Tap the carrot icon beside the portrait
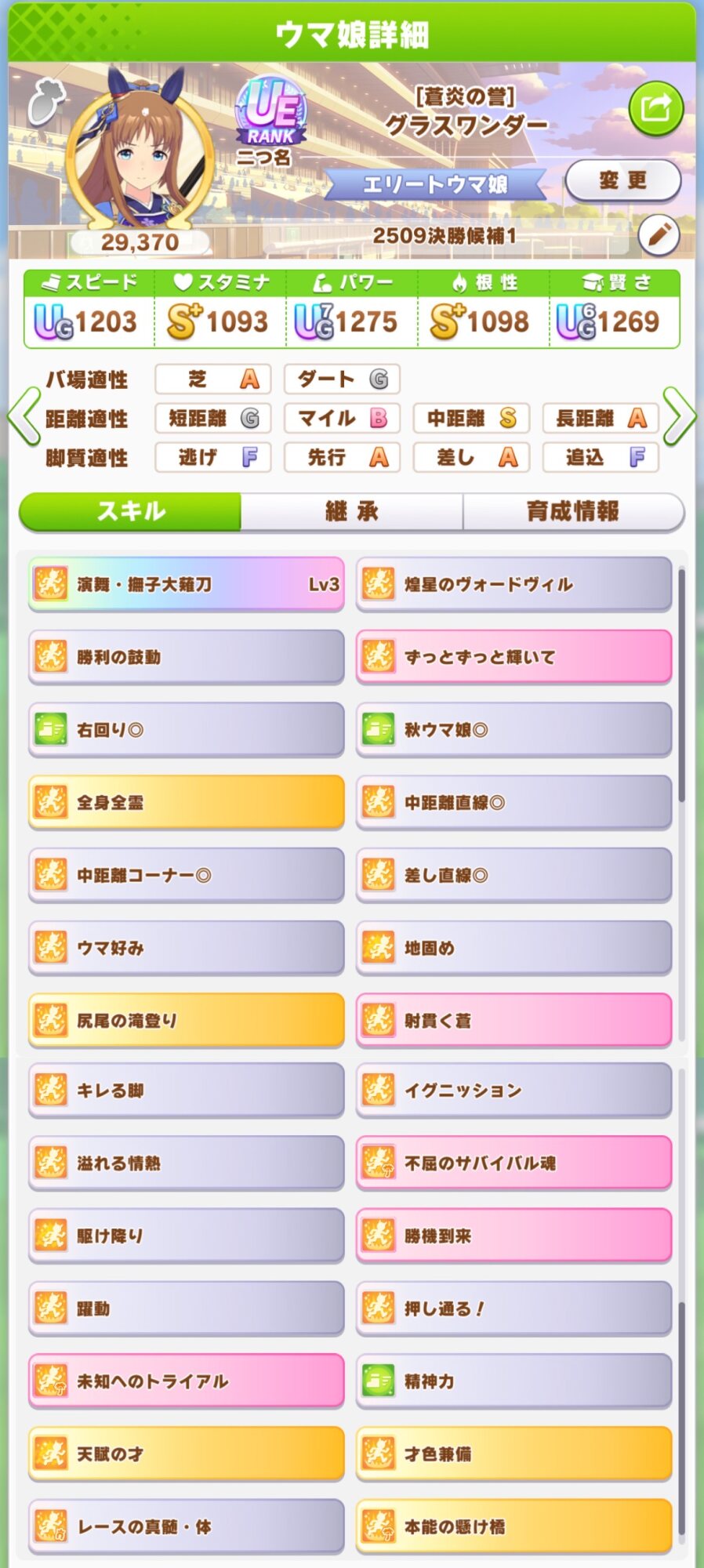Image resolution: width=704 pixels, height=1568 pixels. point(45,102)
